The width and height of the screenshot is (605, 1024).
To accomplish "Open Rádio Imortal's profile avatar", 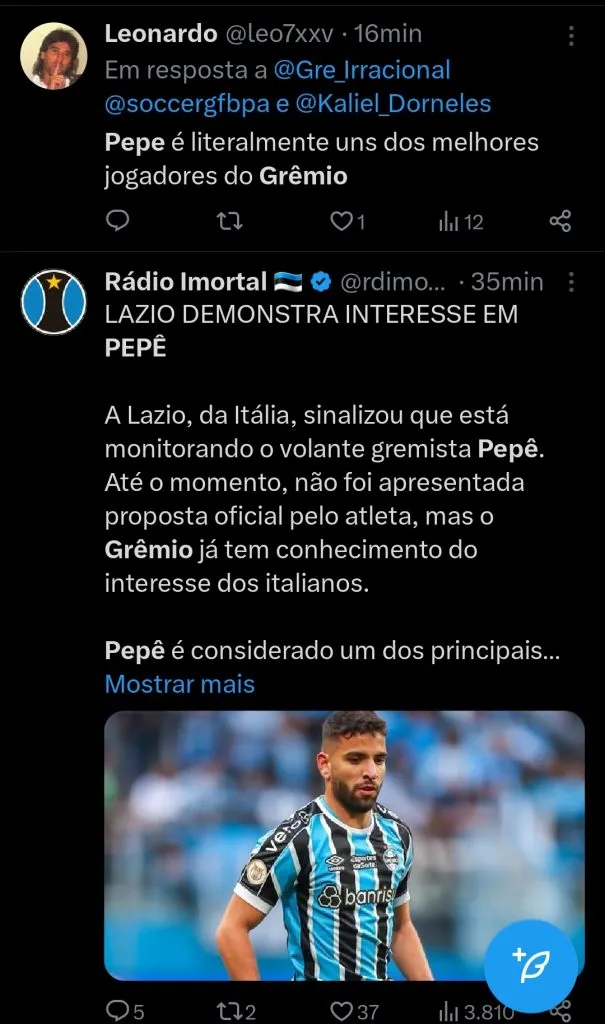I will click(x=54, y=302).
